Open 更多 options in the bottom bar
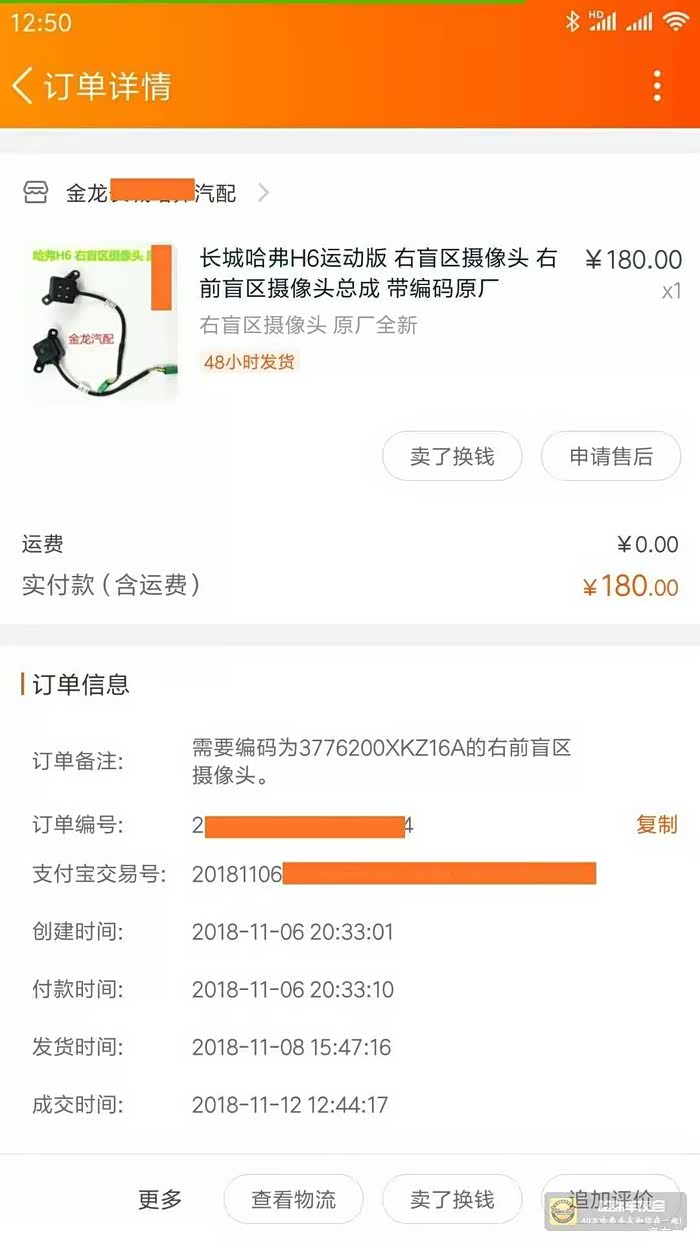Image resolution: width=700 pixels, height=1244 pixels. (160, 1199)
